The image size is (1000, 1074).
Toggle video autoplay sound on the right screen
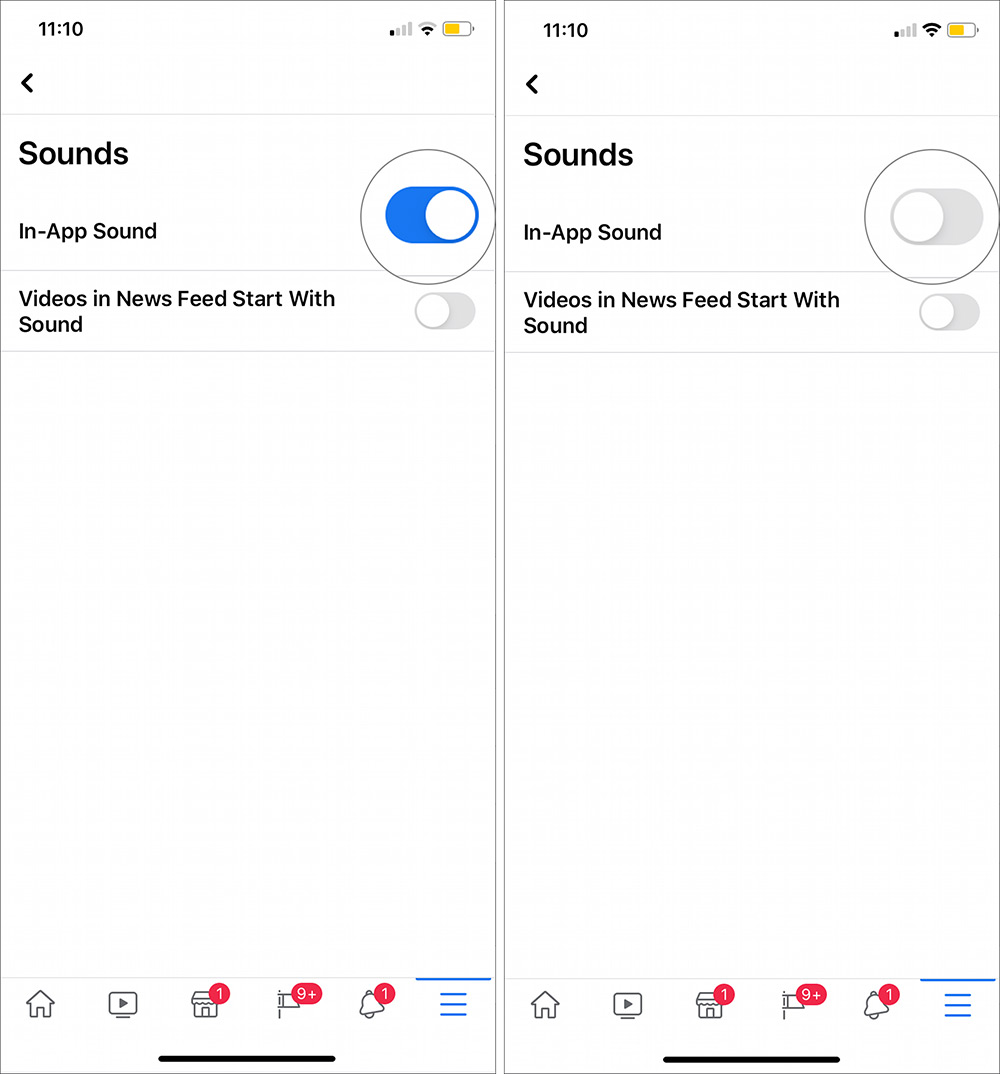pos(949,313)
